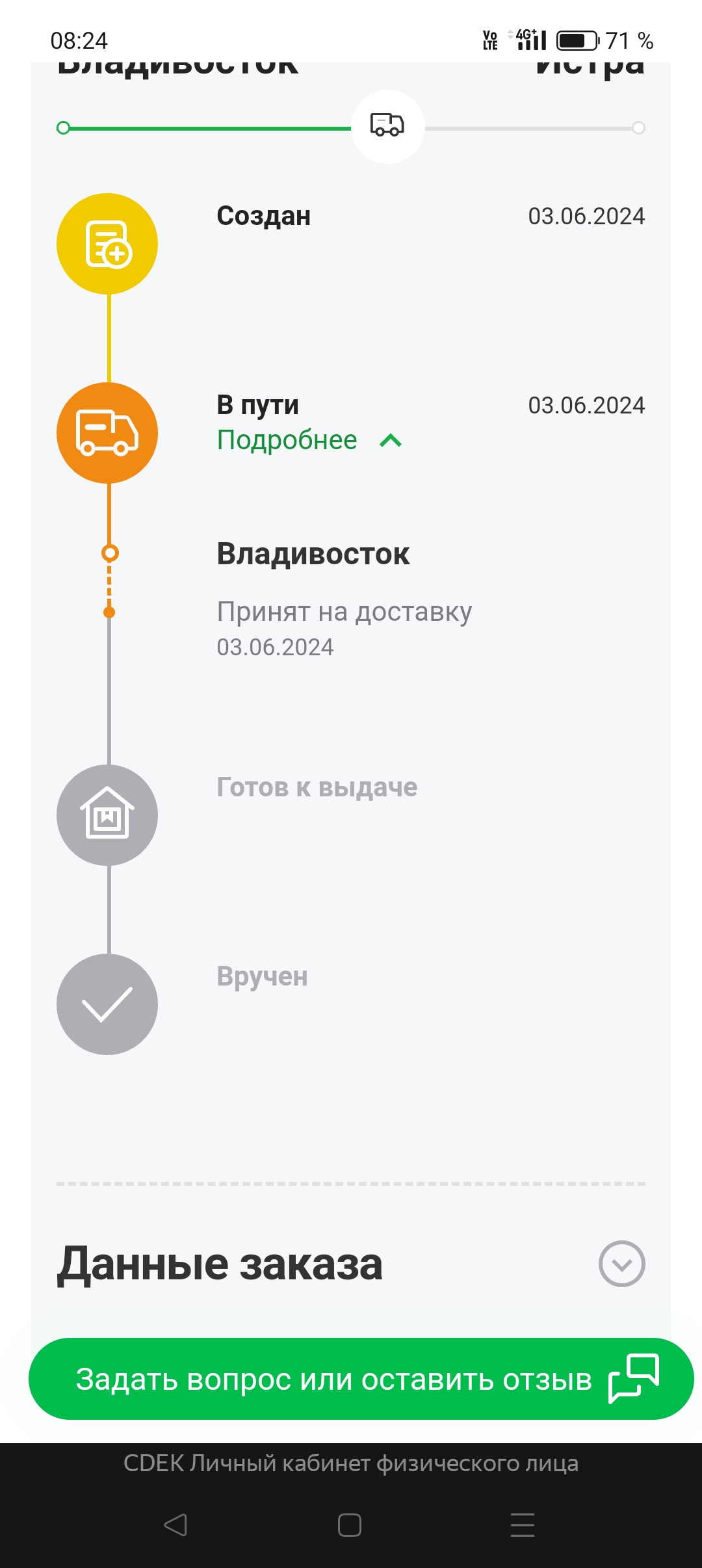Screen dimensions: 702x1568
Task: Expand the Данные заказа section
Action: [x=621, y=1264]
